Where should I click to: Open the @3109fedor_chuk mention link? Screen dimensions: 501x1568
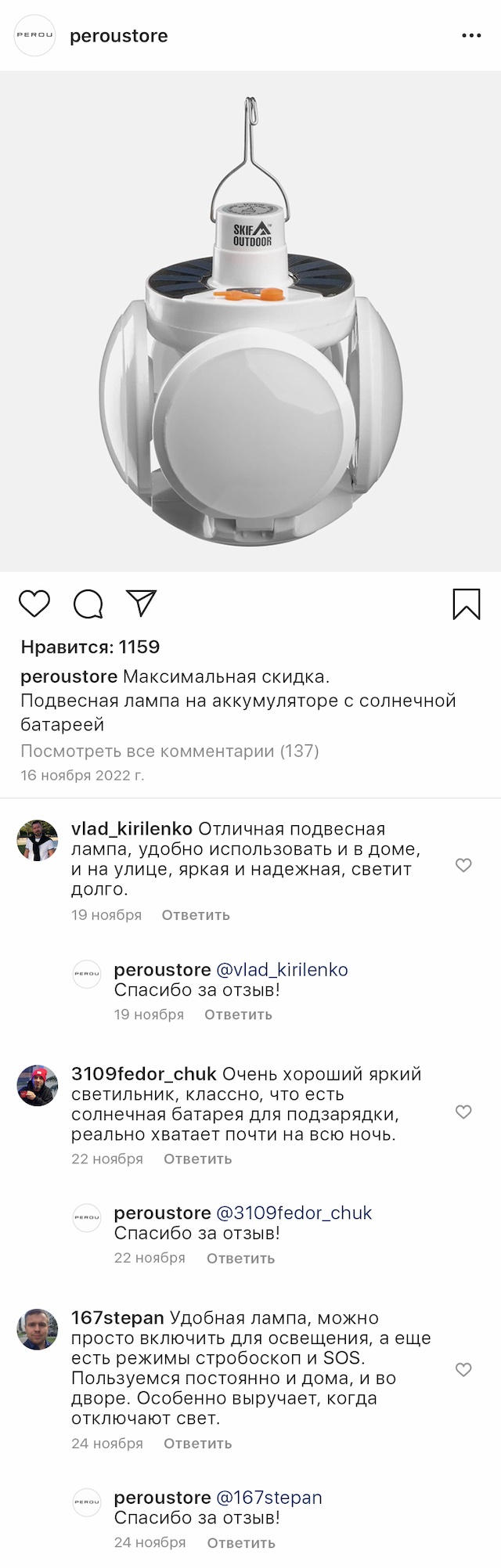294,1213
